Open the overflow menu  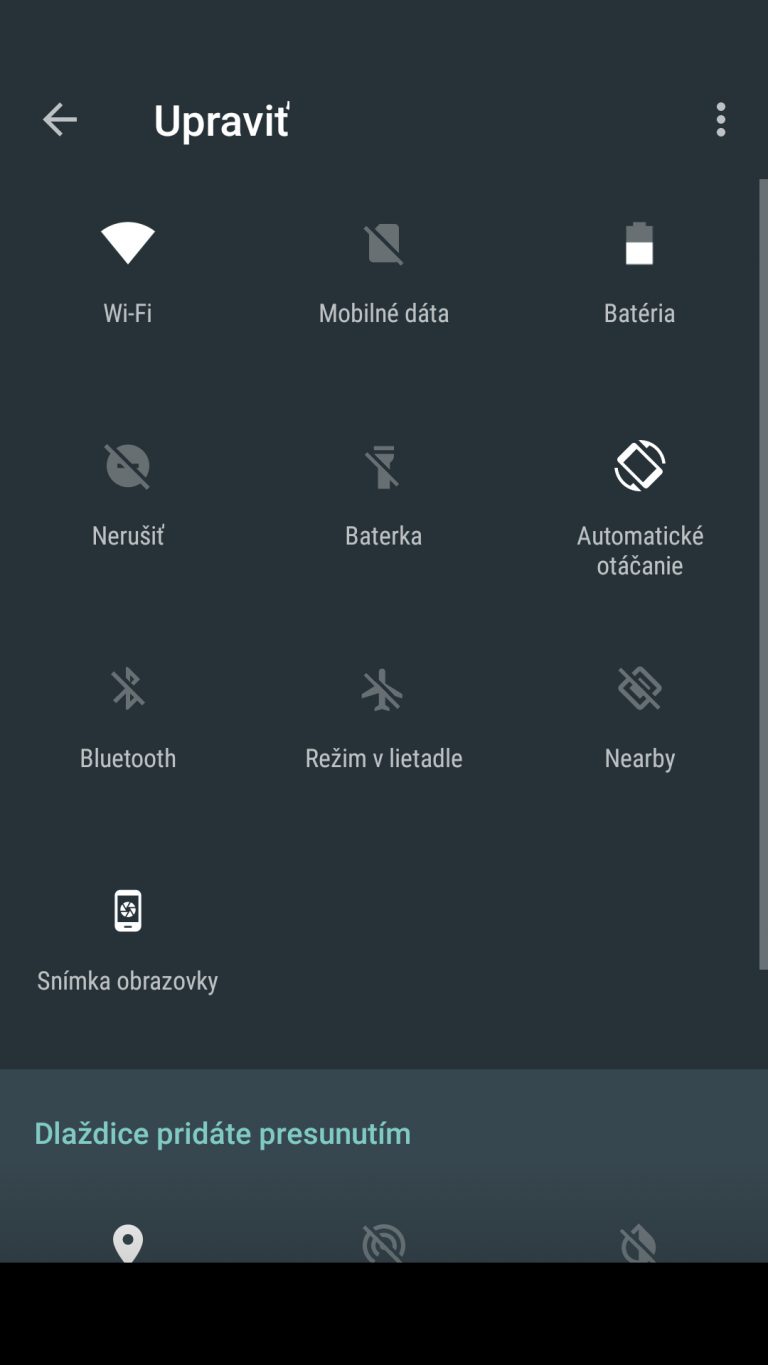(720, 120)
